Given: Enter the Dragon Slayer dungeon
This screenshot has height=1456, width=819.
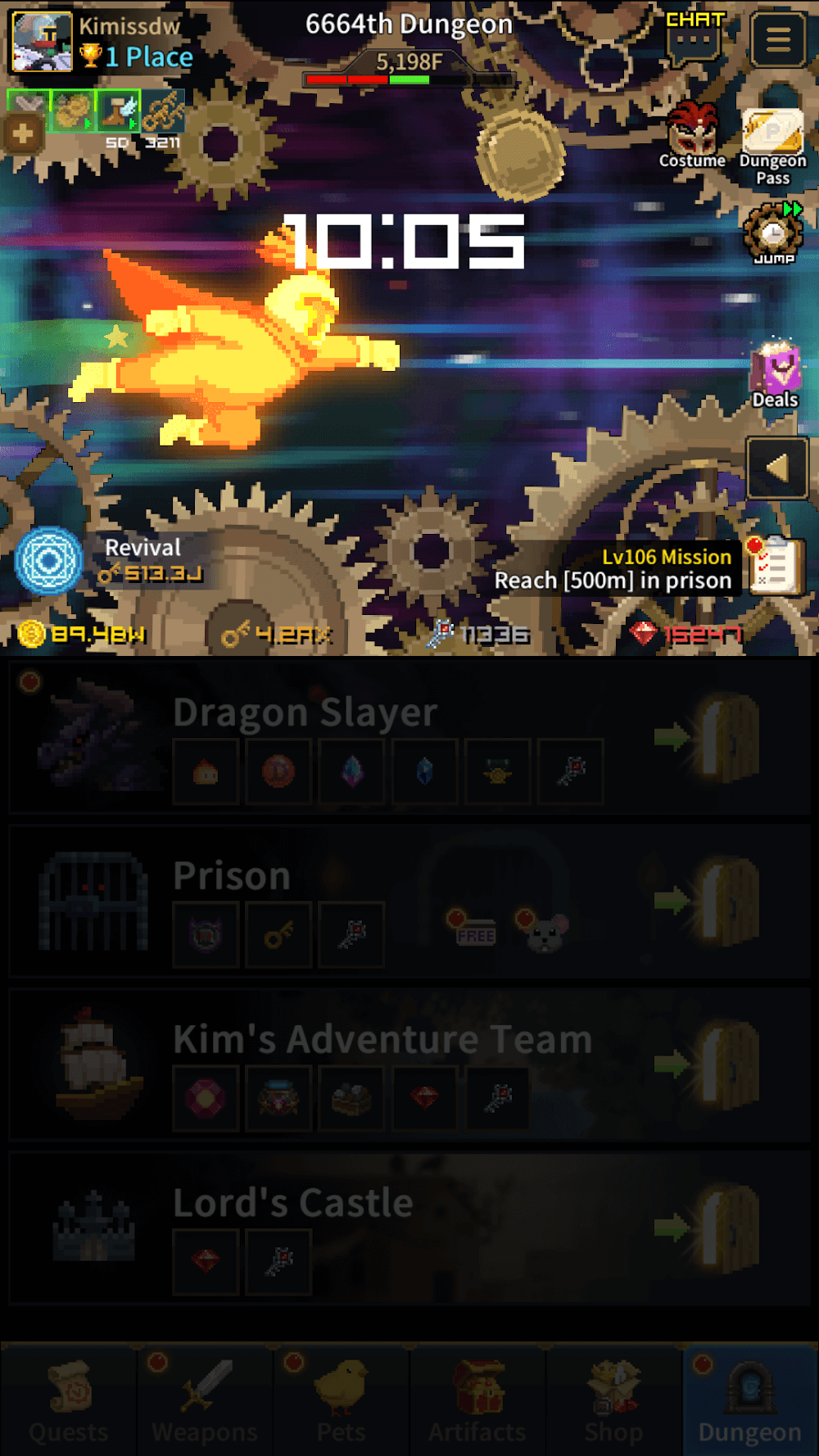Looking at the screenshot, I should tap(727, 737).
